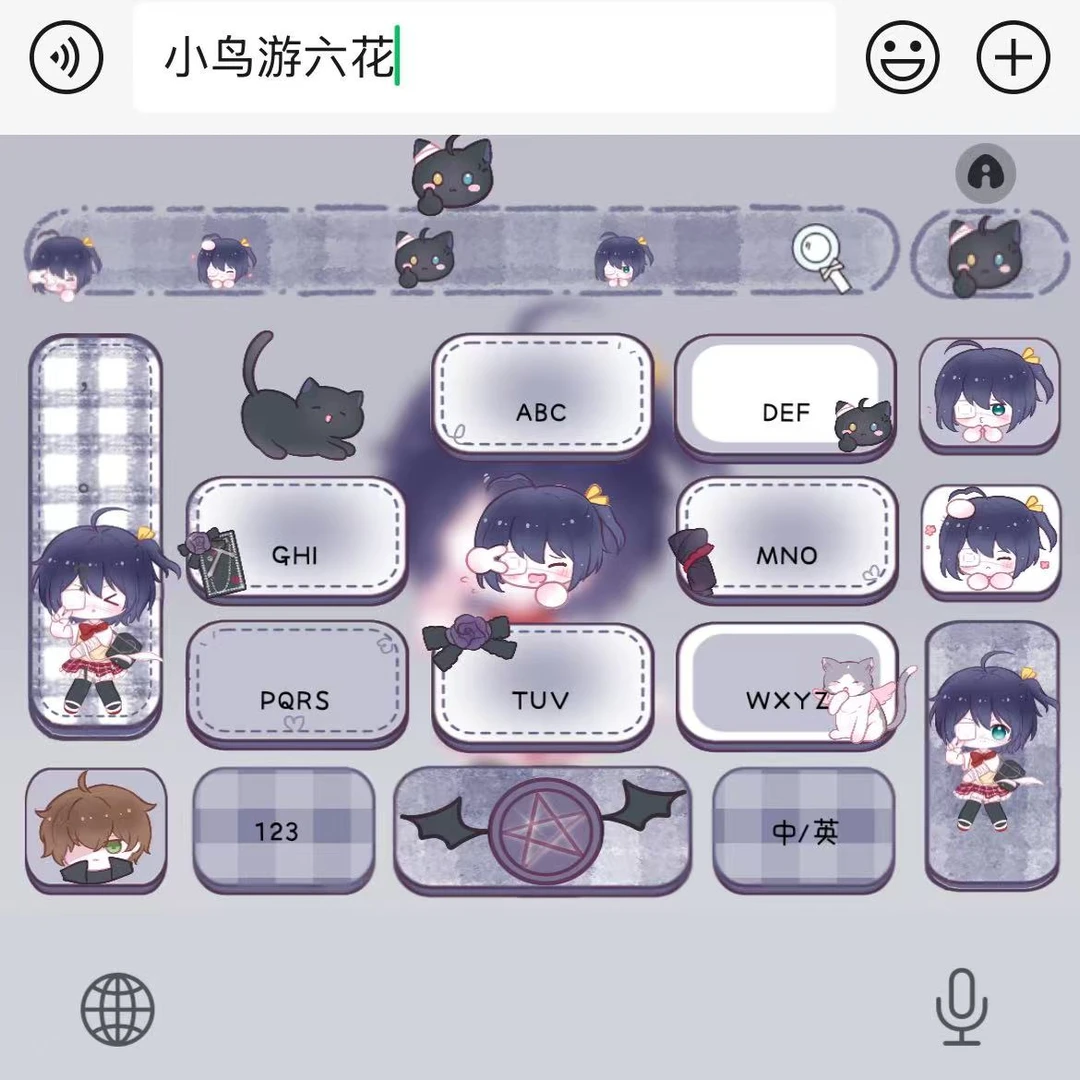Open the plus attachments menu

point(1013,57)
